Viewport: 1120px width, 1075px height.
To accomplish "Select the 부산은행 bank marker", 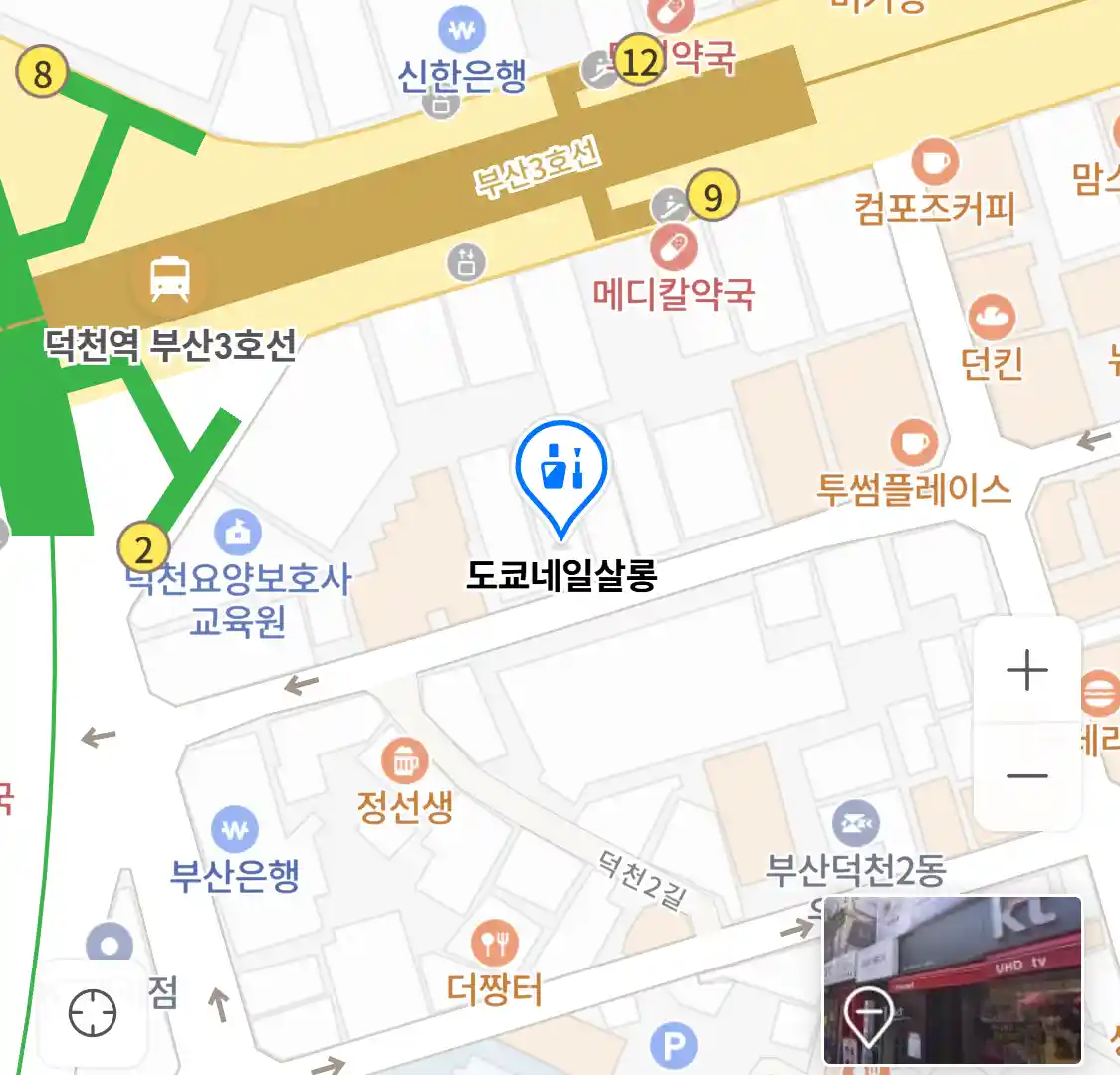I will [235, 829].
